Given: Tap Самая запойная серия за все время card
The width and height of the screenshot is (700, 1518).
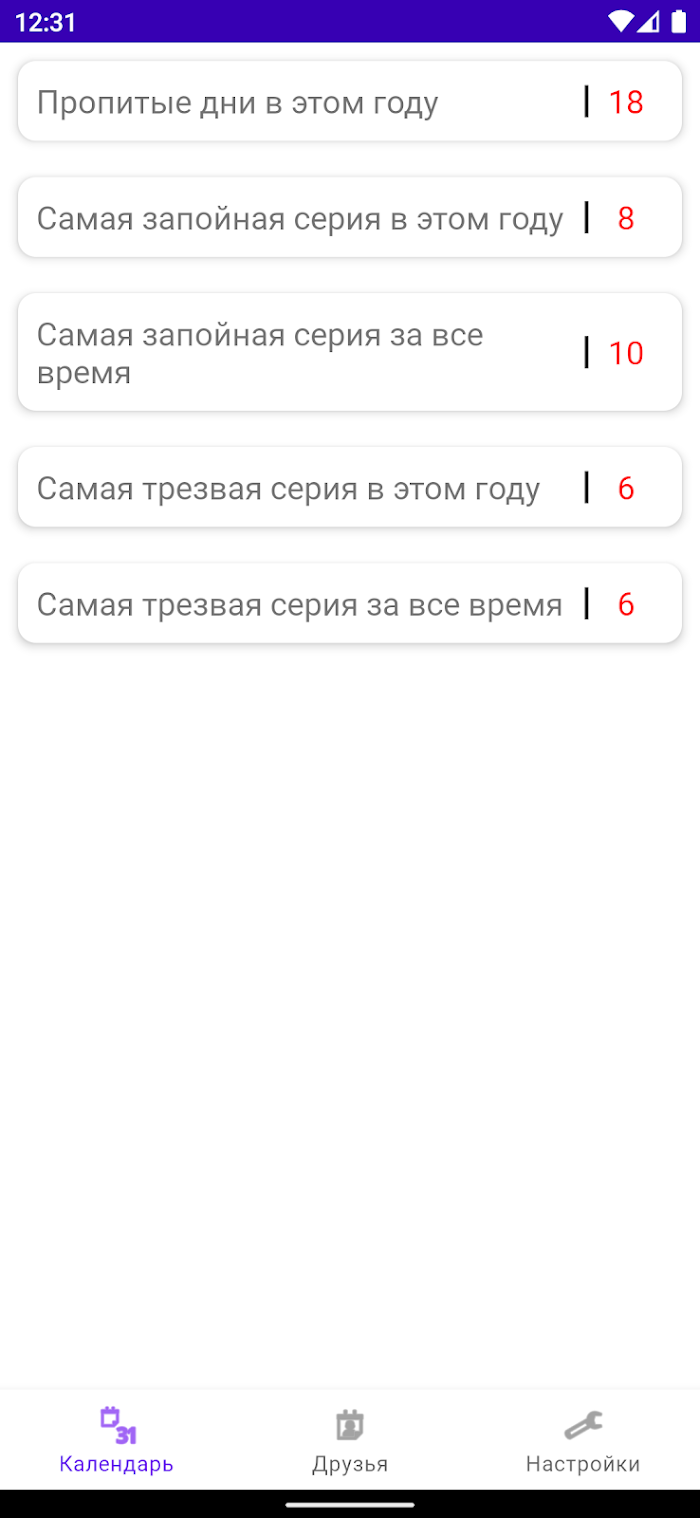Looking at the screenshot, I should point(350,352).
